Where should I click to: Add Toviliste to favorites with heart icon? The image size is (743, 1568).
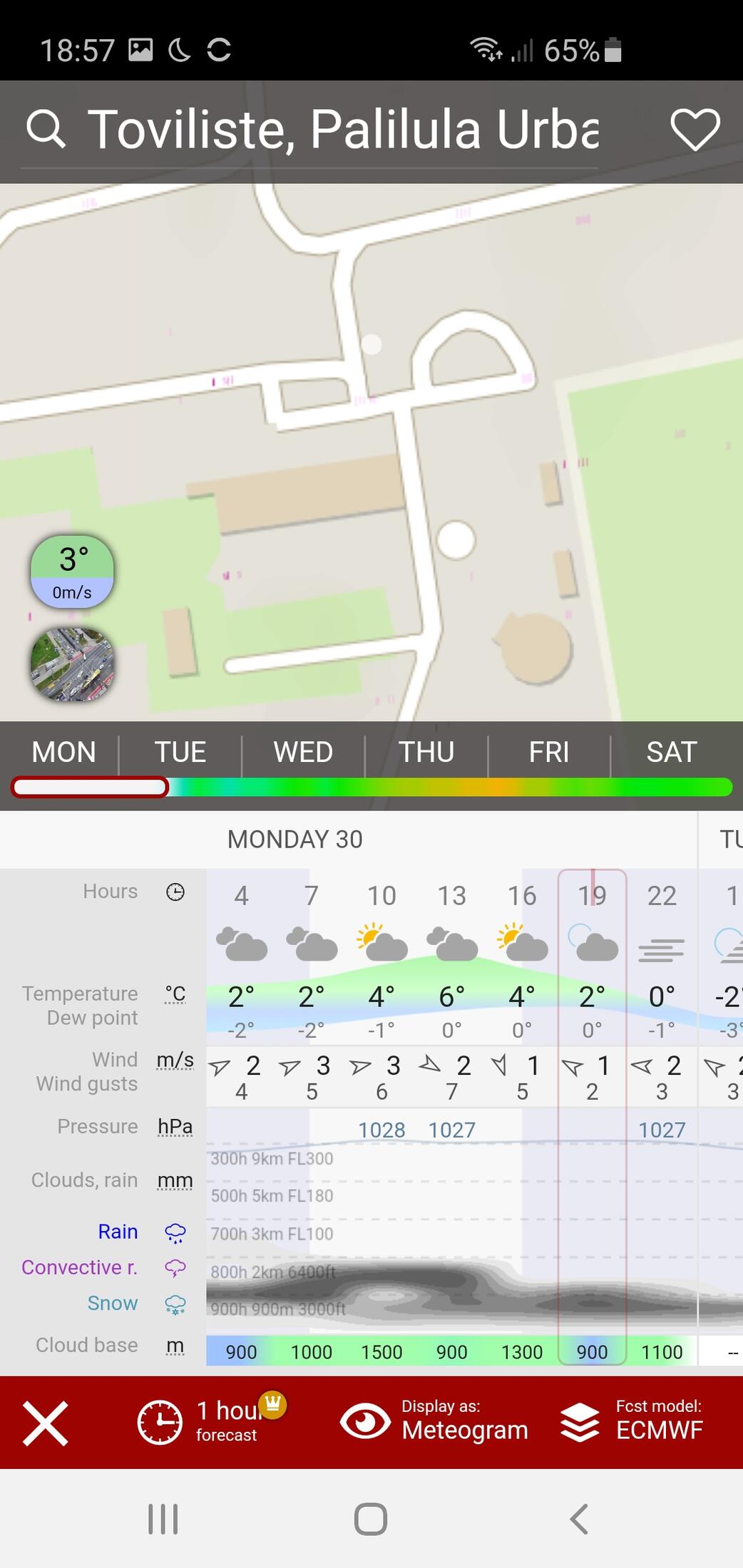coord(695,130)
